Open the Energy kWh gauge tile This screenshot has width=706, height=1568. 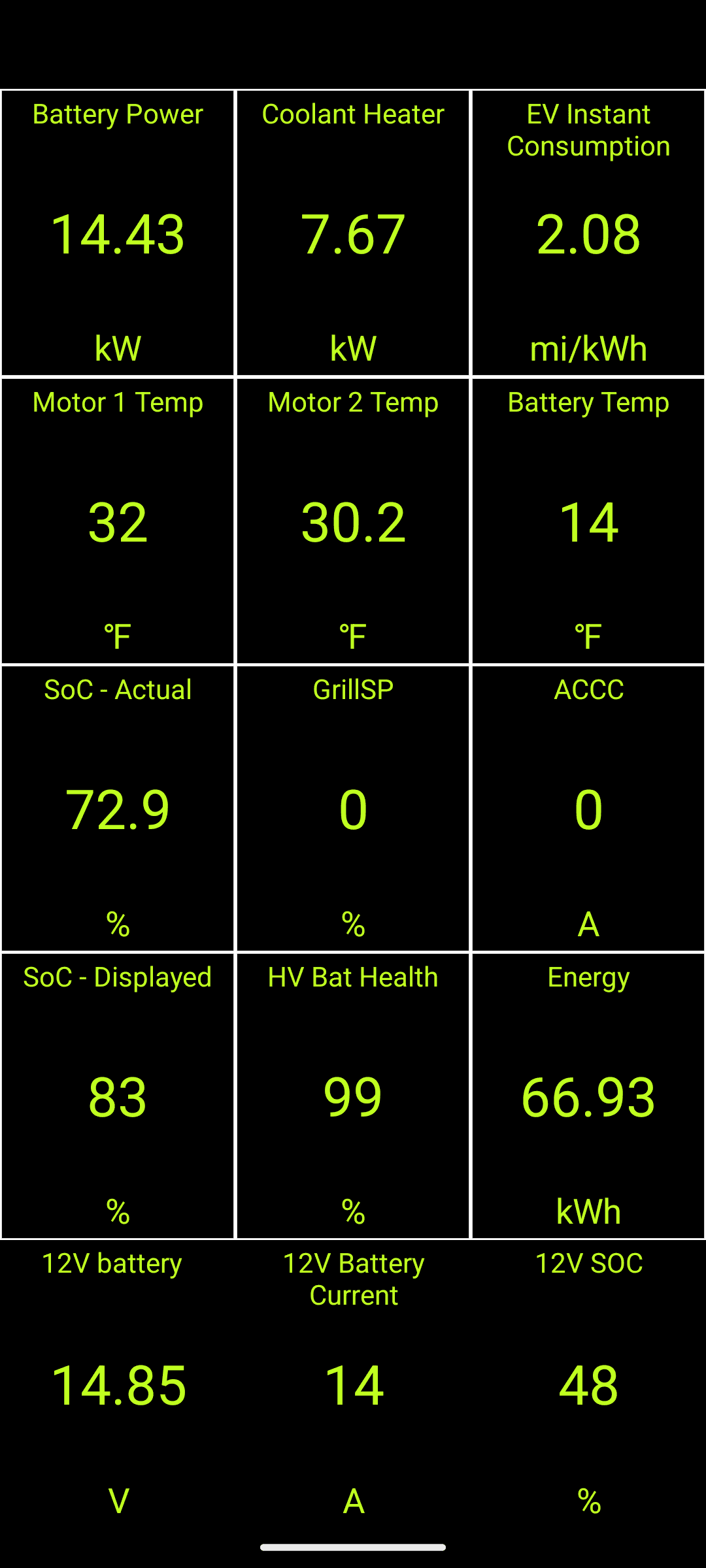coord(588,1096)
